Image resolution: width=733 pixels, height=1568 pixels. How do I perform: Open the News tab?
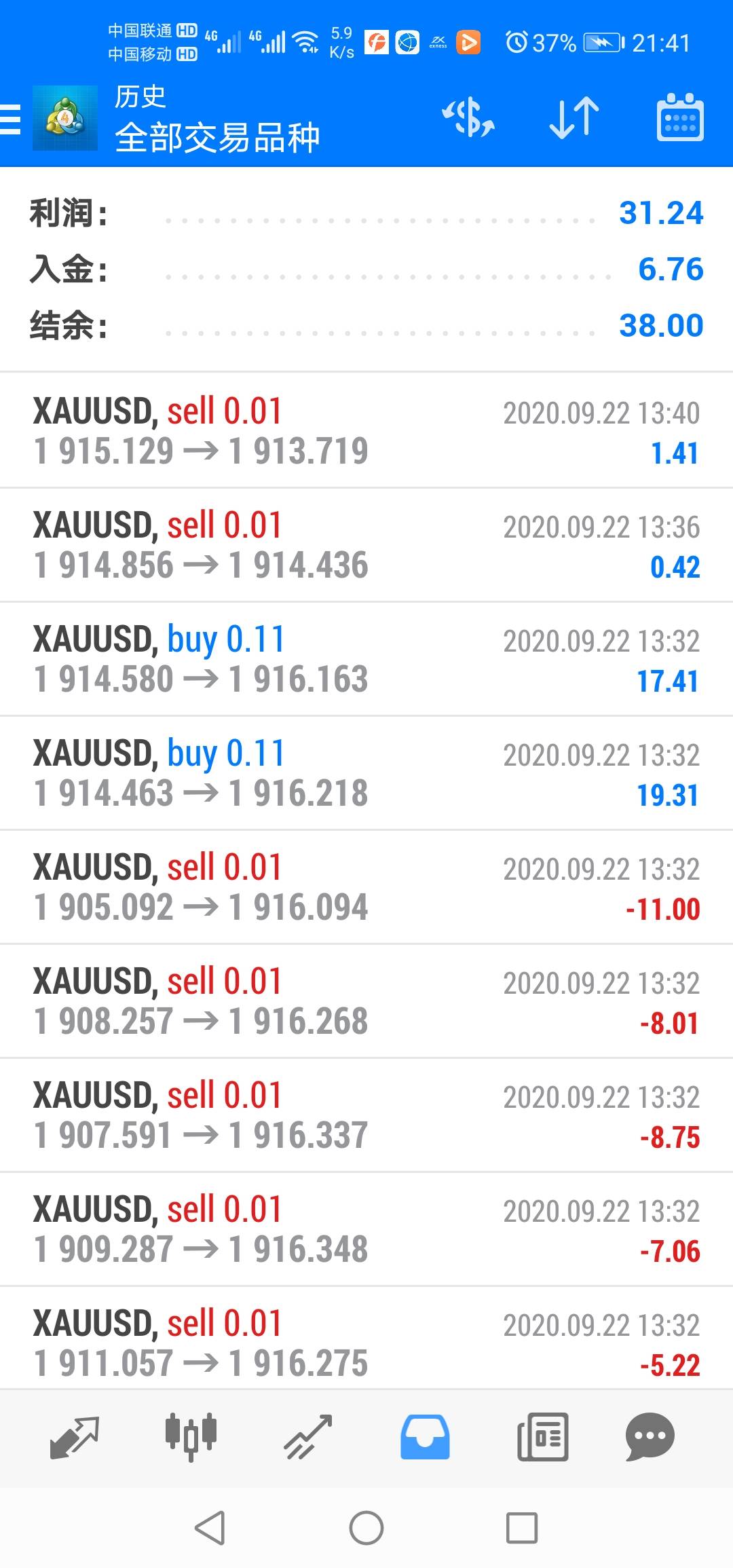[x=542, y=1437]
